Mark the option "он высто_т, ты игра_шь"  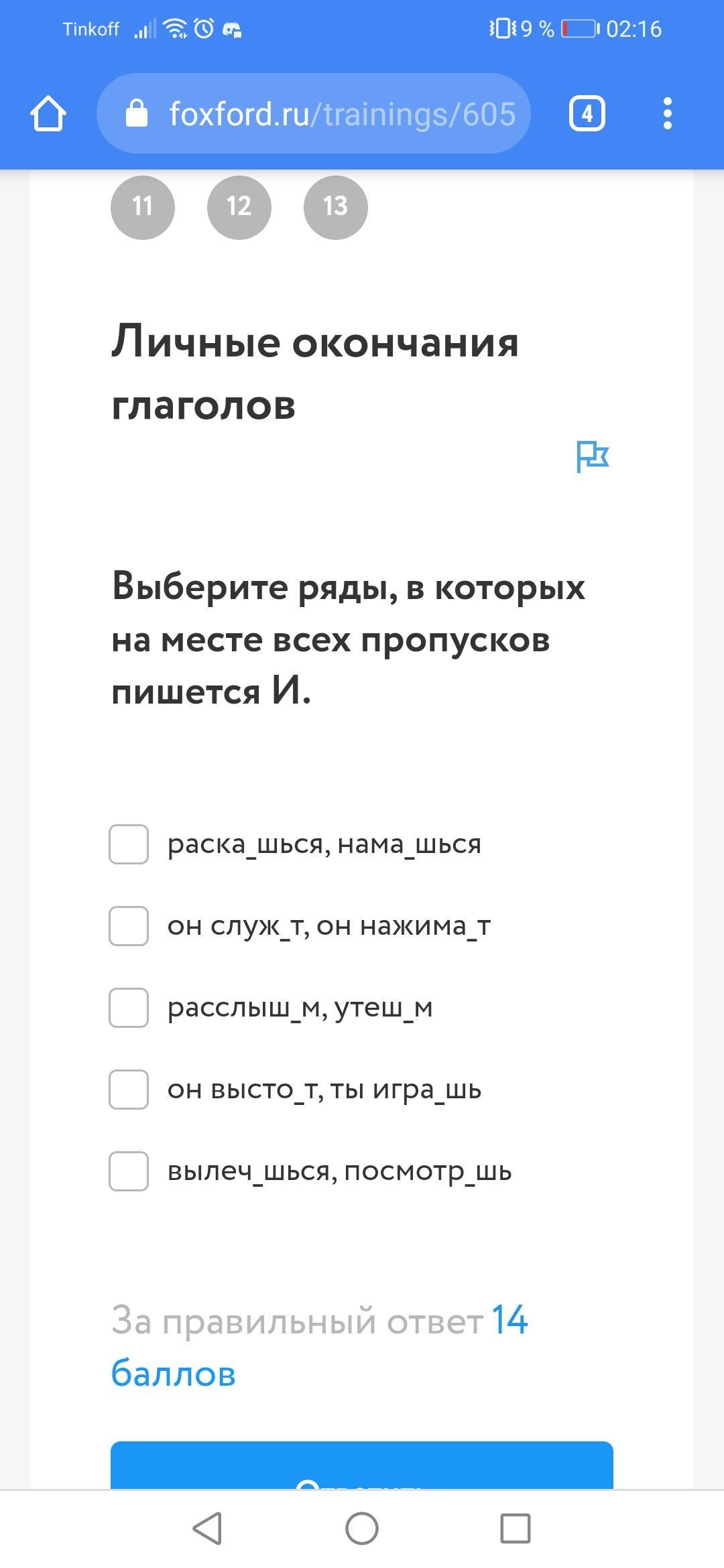(129, 1090)
